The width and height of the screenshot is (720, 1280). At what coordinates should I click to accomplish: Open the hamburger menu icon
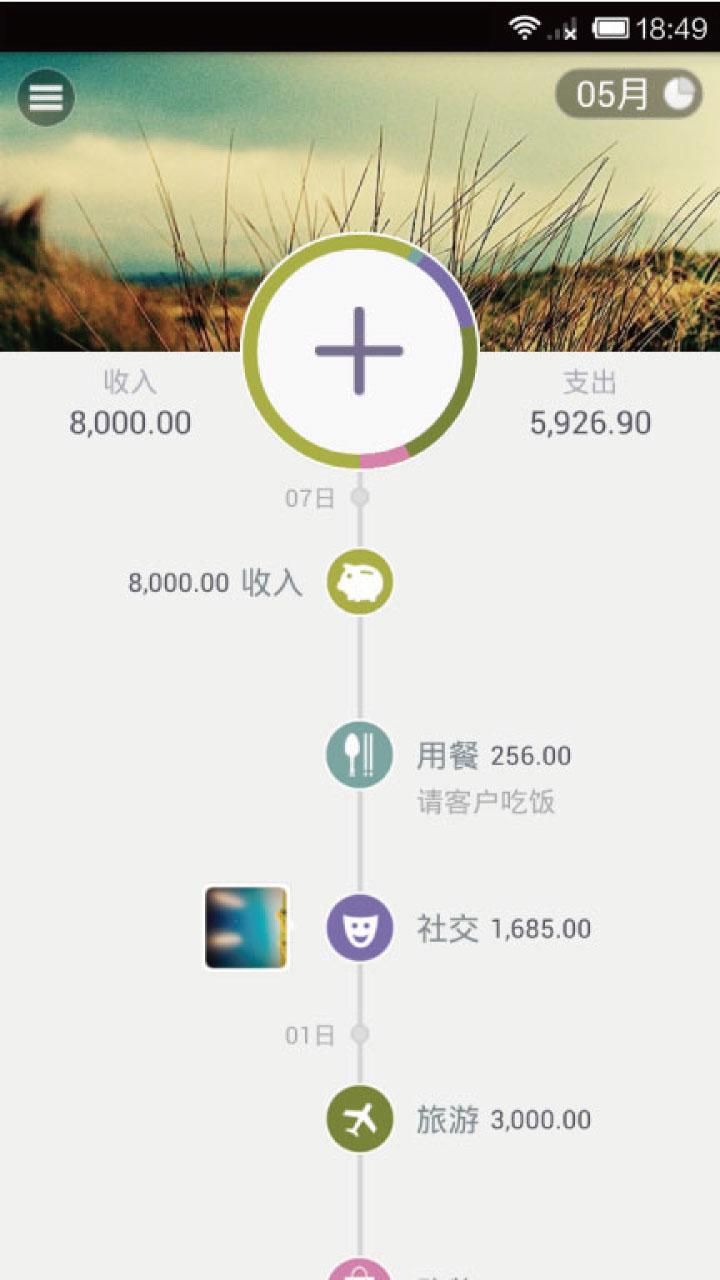43,97
